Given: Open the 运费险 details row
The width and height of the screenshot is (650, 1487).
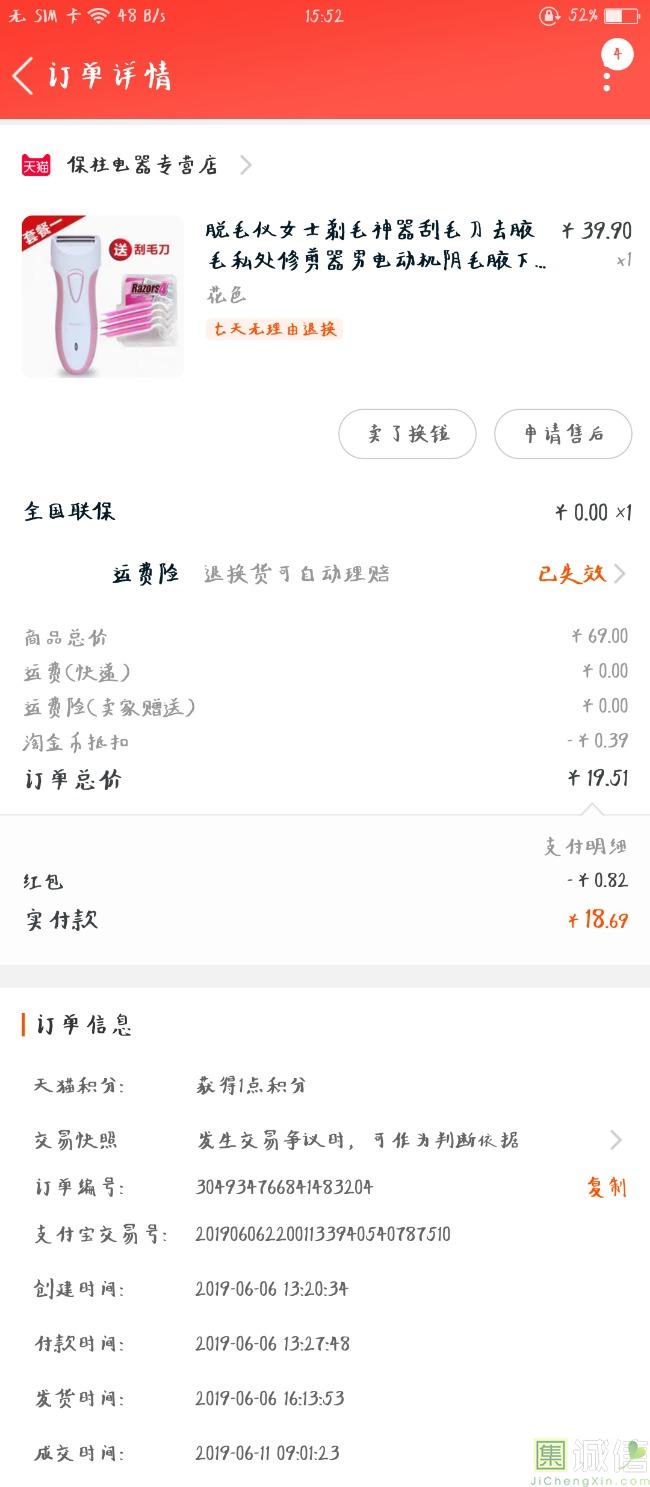Looking at the screenshot, I should pos(370,574).
